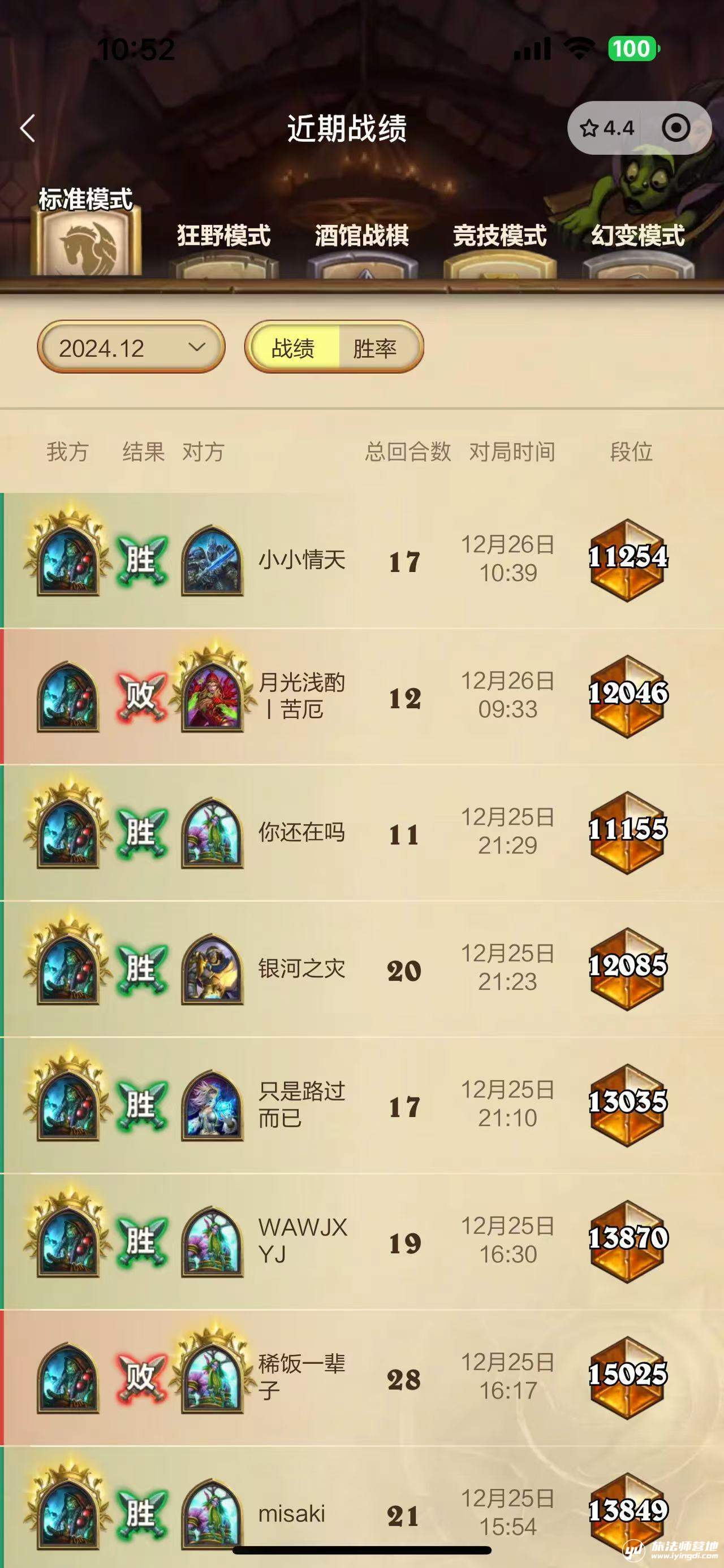Select the 战绩 segment
Image resolution: width=724 pixels, height=1568 pixels.
point(293,348)
